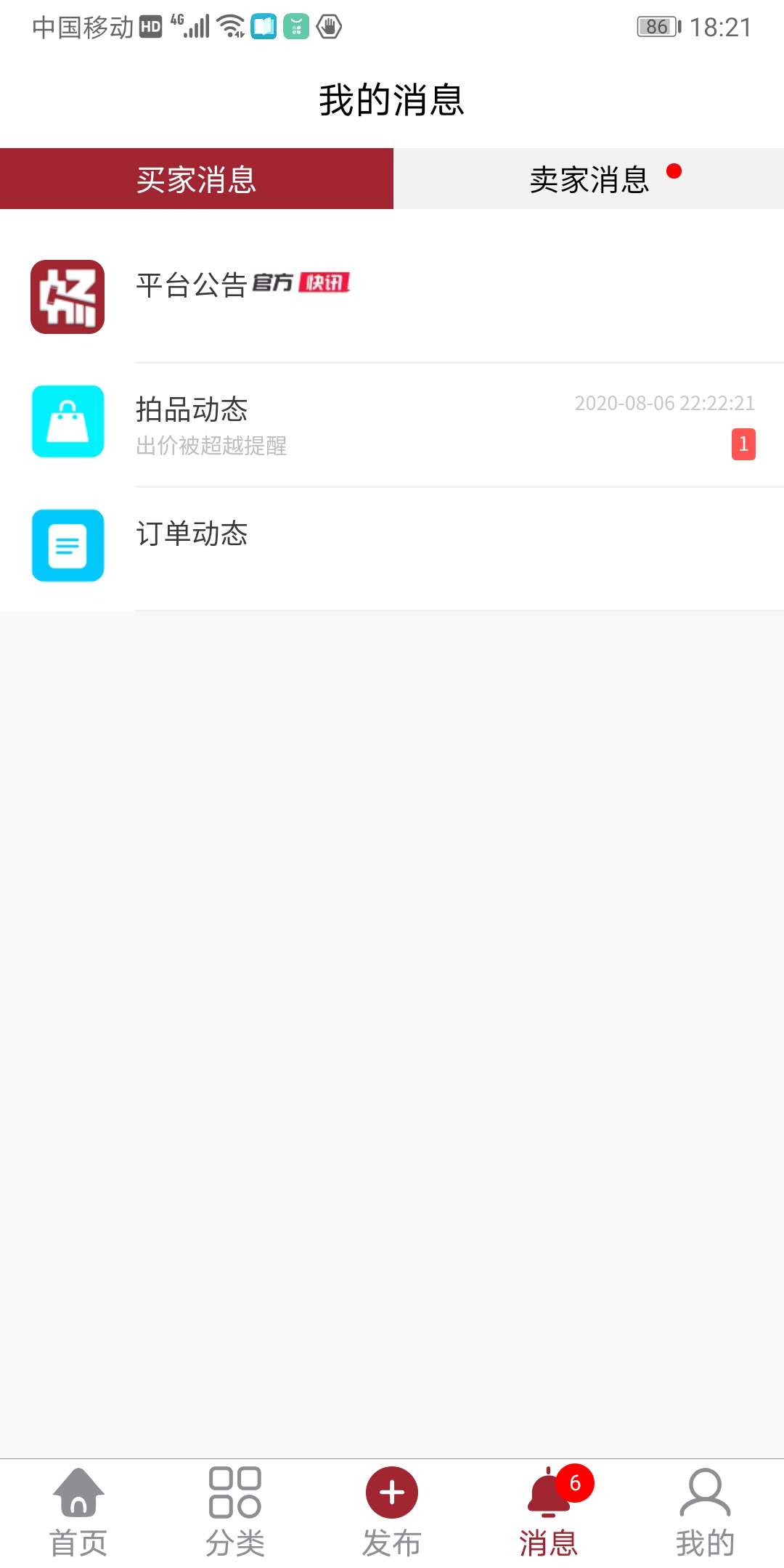Viewport: 784px width, 1568px height.
Task: Tap the cyan shopping bag 拍品动态 icon
Action: [x=68, y=421]
